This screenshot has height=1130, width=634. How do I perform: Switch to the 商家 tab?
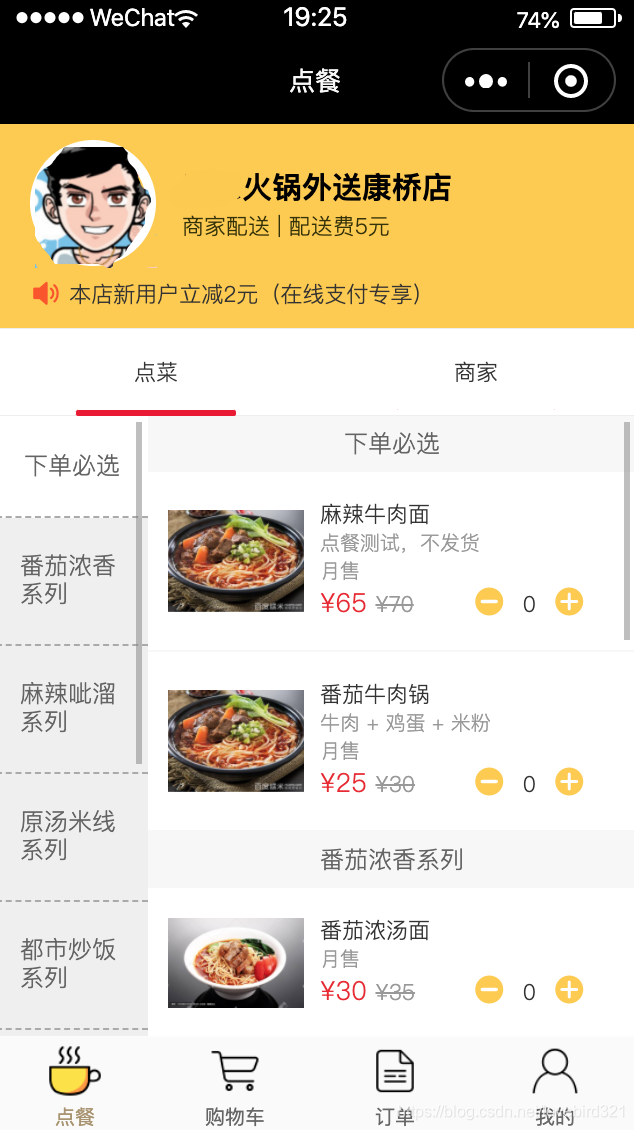click(475, 373)
